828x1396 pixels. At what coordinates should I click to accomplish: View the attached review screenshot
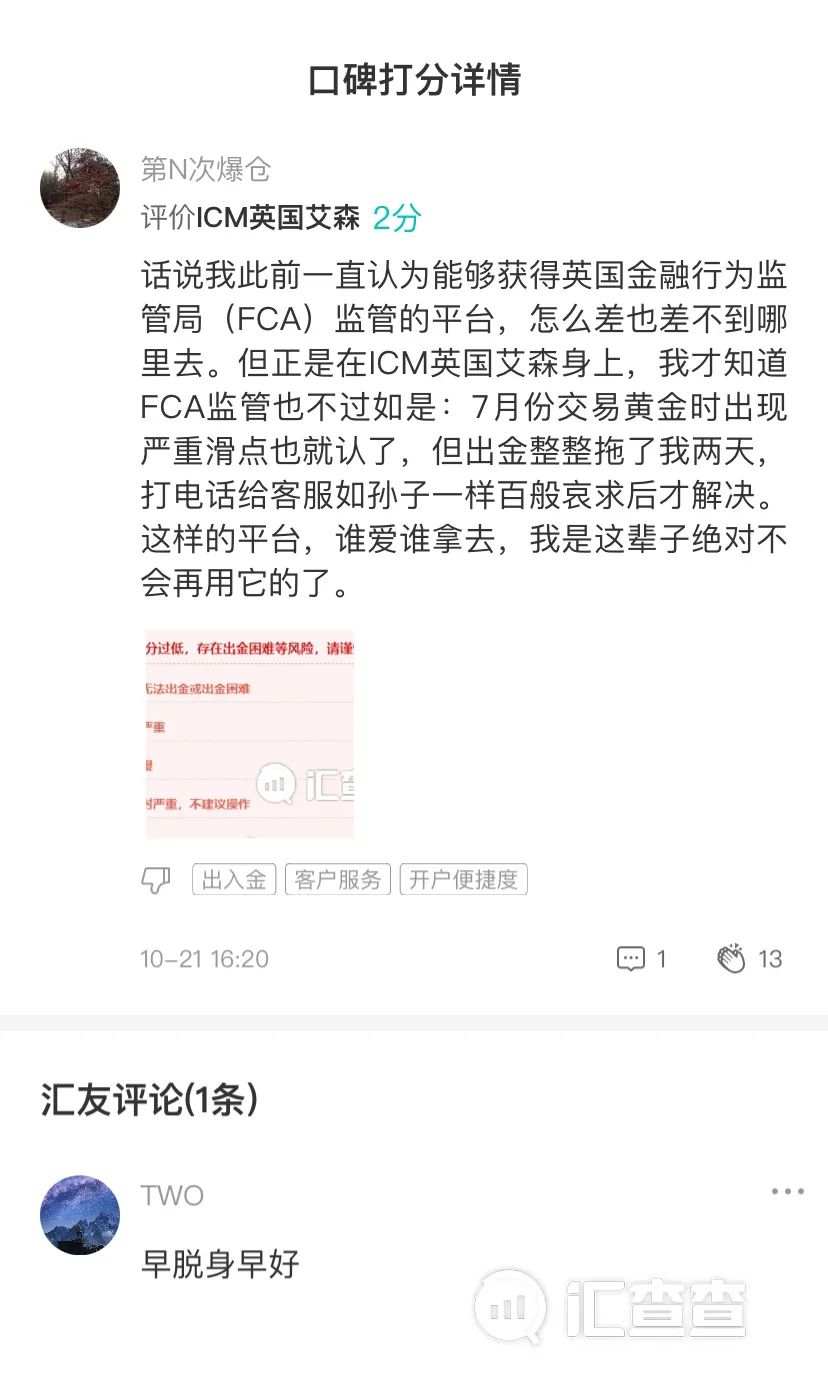click(248, 733)
